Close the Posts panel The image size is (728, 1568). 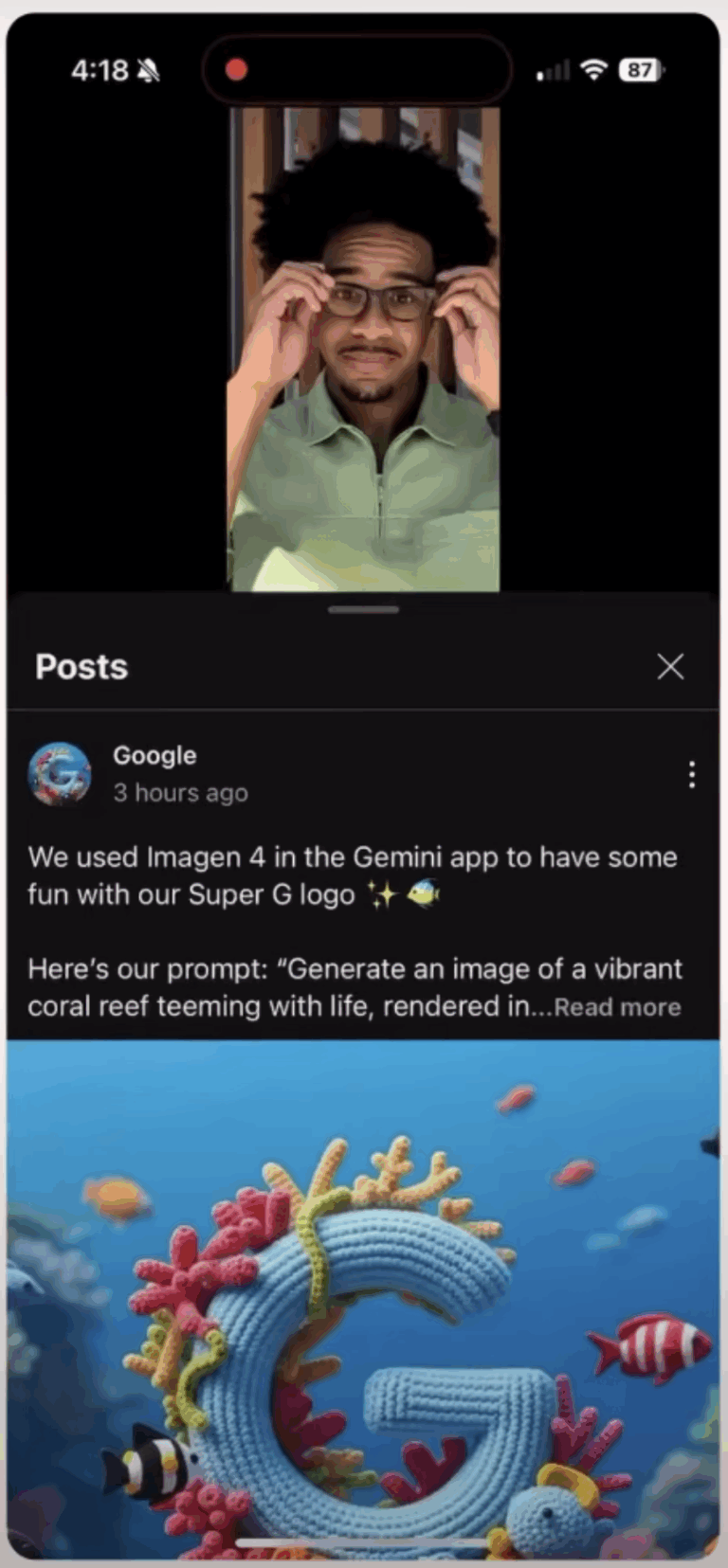coord(670,667)
